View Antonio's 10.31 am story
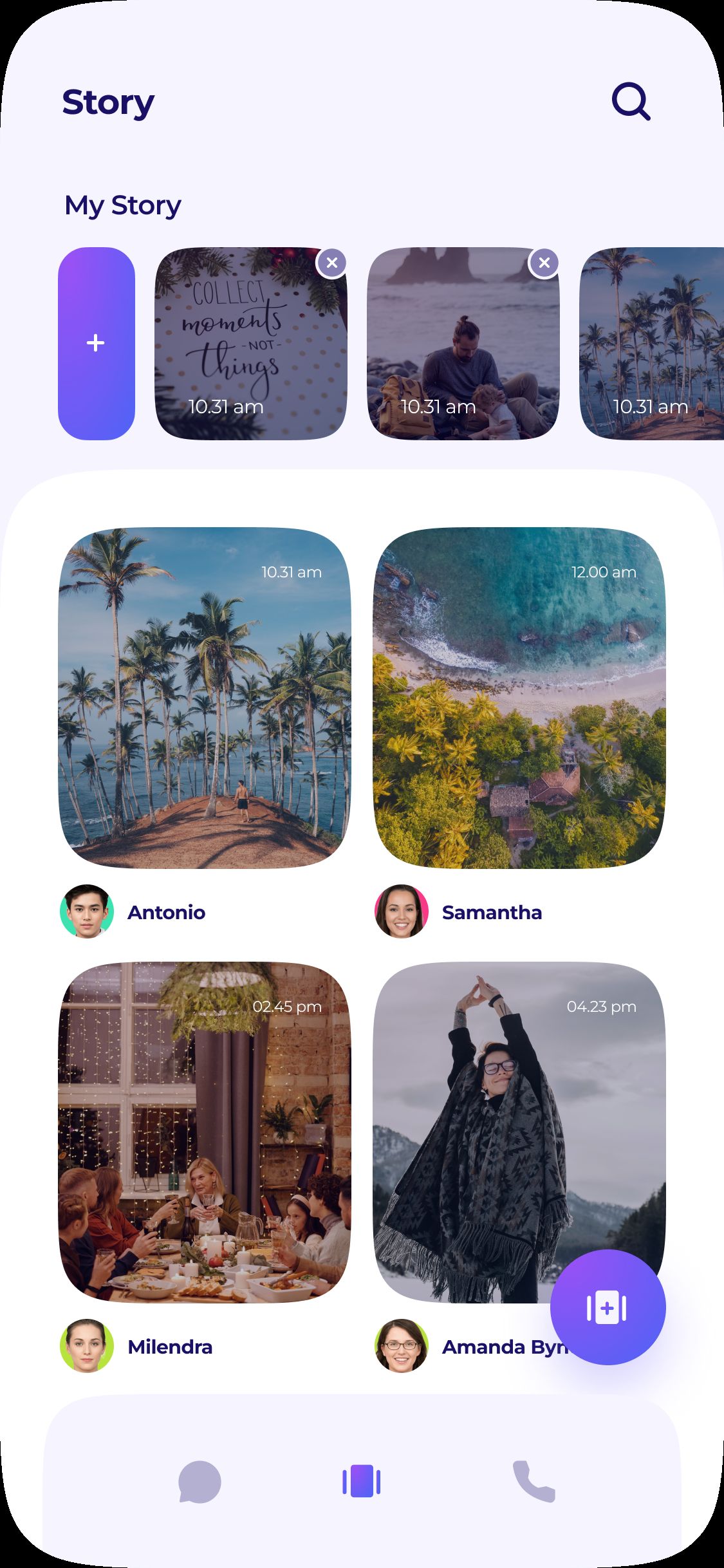This screenshot has width=724, height=1568. click(205, 698)
